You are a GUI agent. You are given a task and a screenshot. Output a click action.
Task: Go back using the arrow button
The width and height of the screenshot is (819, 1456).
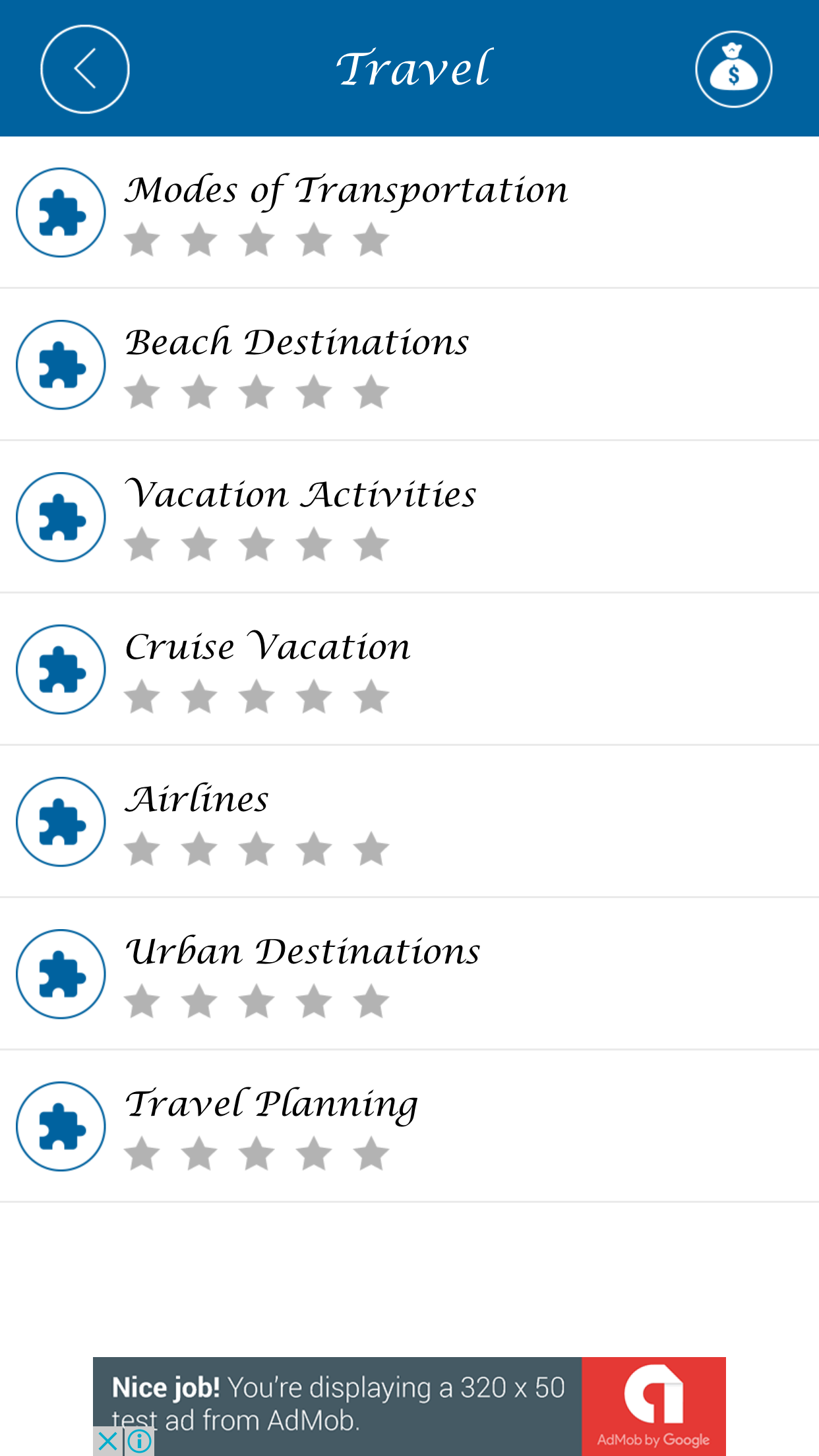tap(85, 69)
